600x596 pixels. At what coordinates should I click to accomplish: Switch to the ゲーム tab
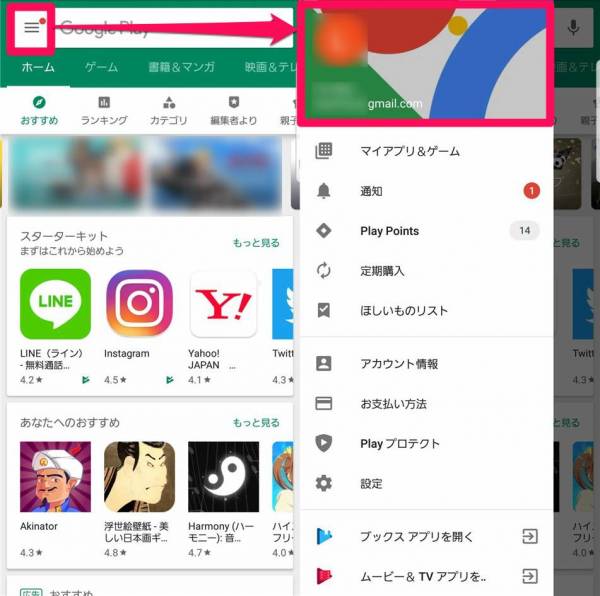point(101,68)
